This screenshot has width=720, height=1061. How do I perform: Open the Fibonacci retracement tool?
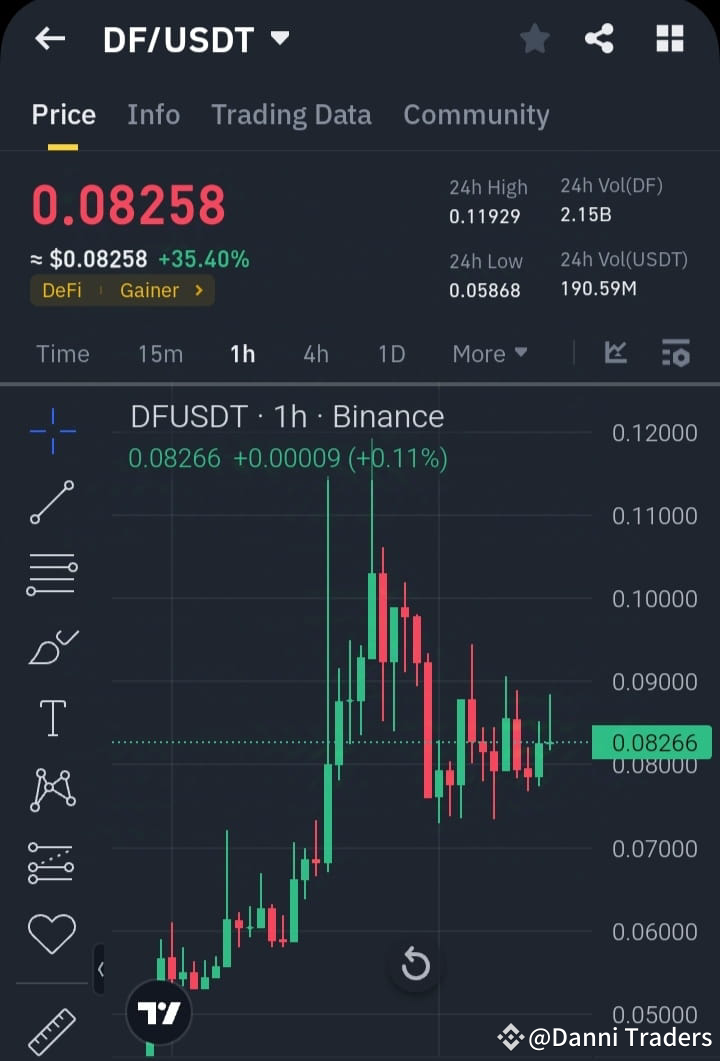click(51, 573)
